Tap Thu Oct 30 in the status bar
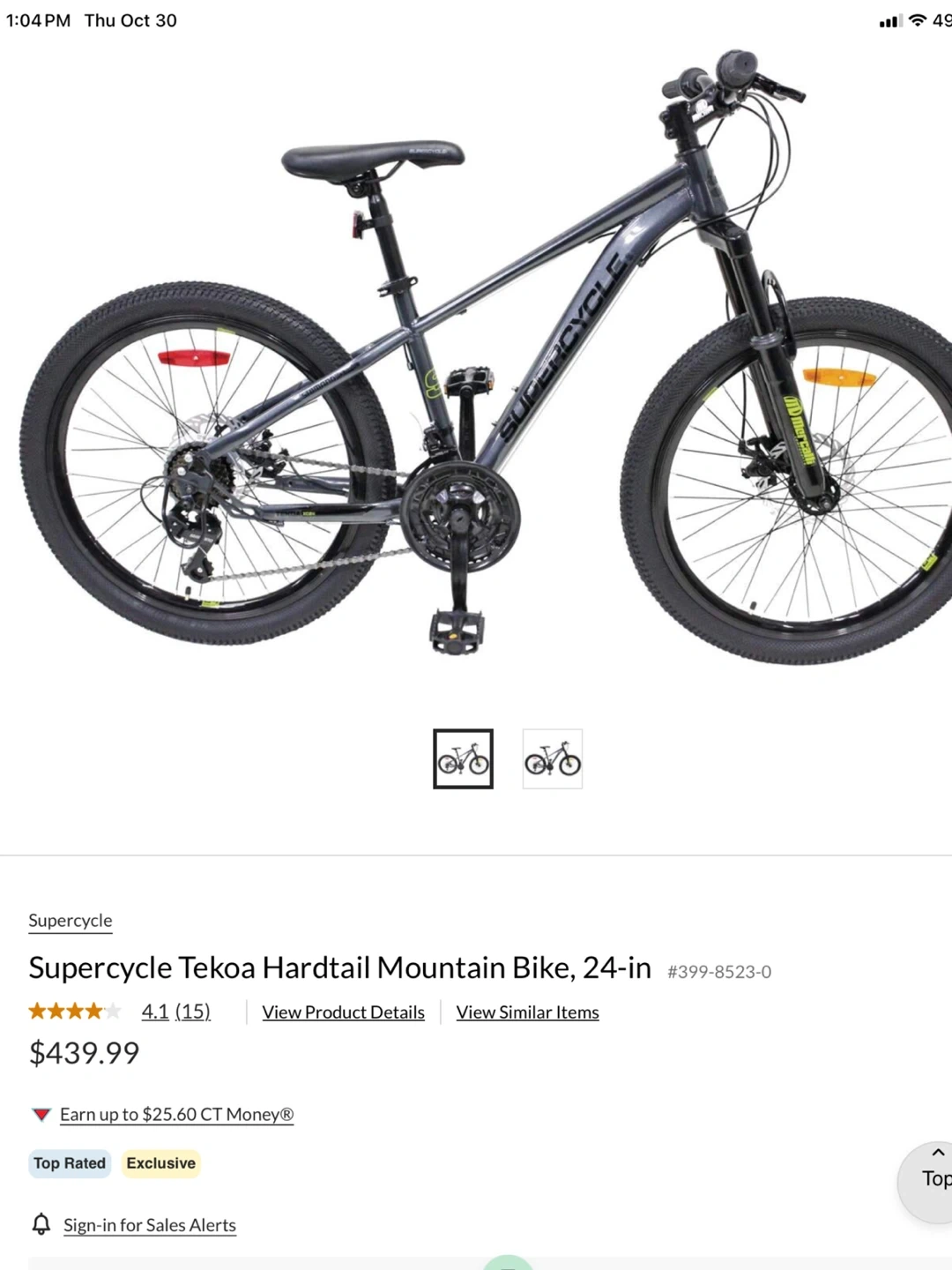Screen dimensions: 952x1270 point(129,19)
